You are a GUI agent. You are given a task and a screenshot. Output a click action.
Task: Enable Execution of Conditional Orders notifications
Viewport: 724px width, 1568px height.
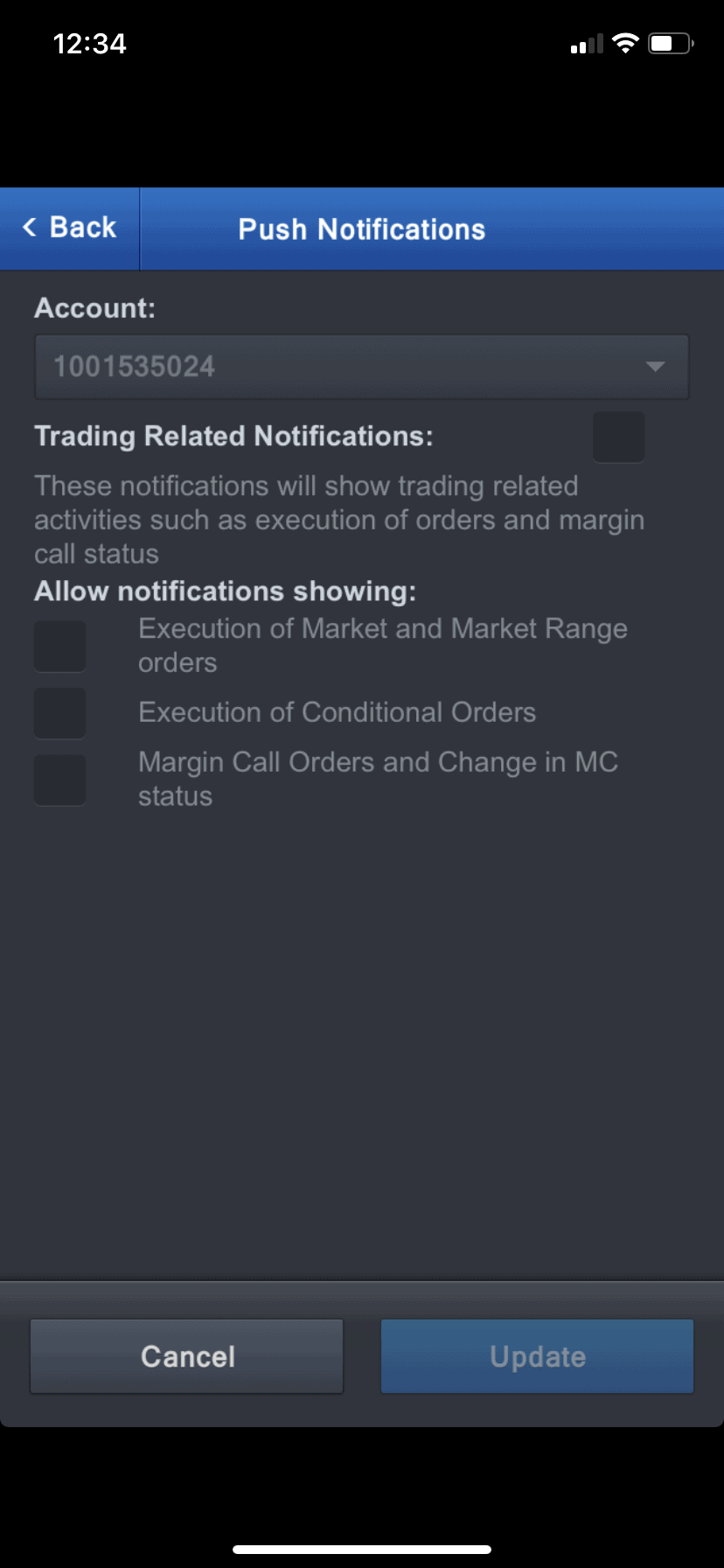click(59, 712)
